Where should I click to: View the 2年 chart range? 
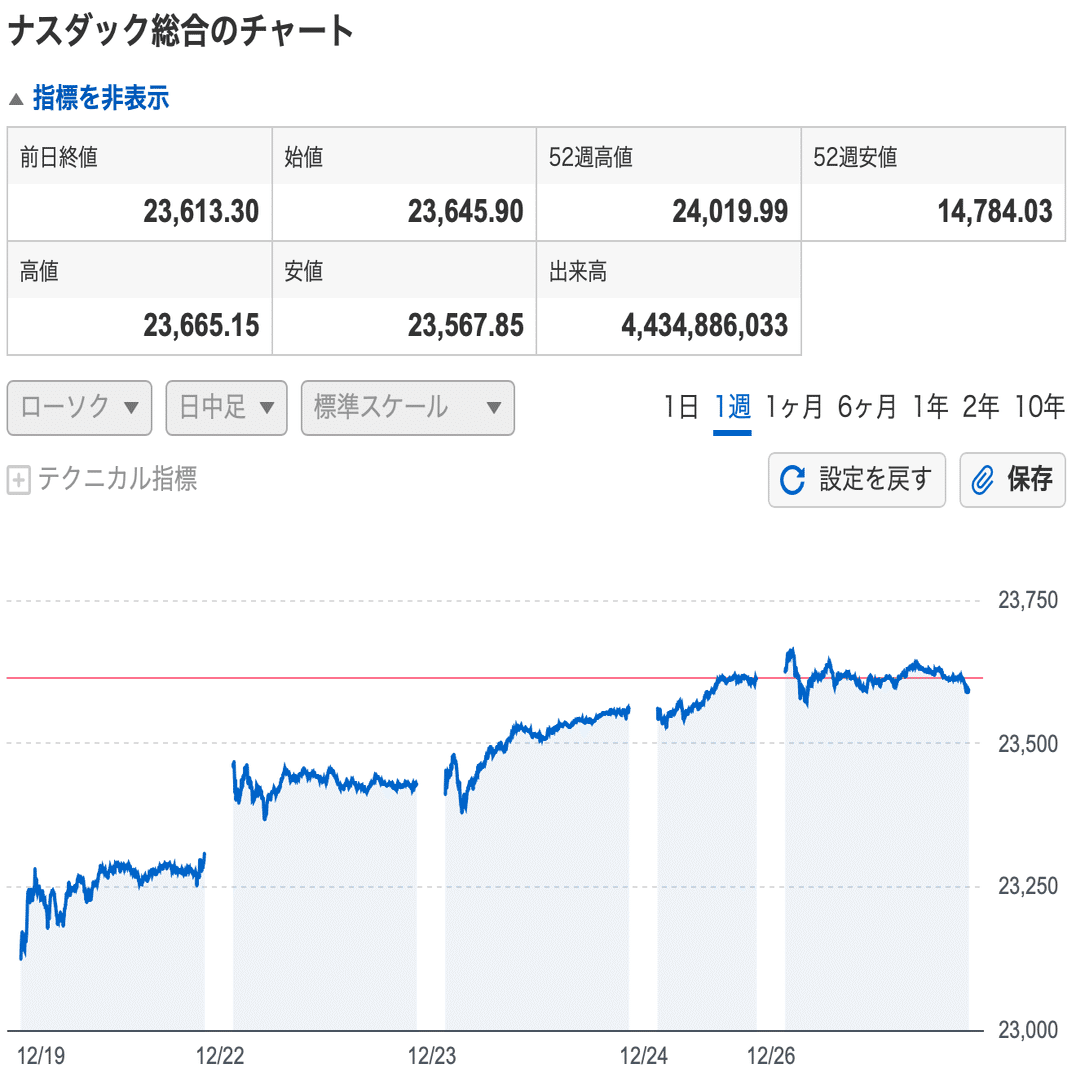coord(981,407)
